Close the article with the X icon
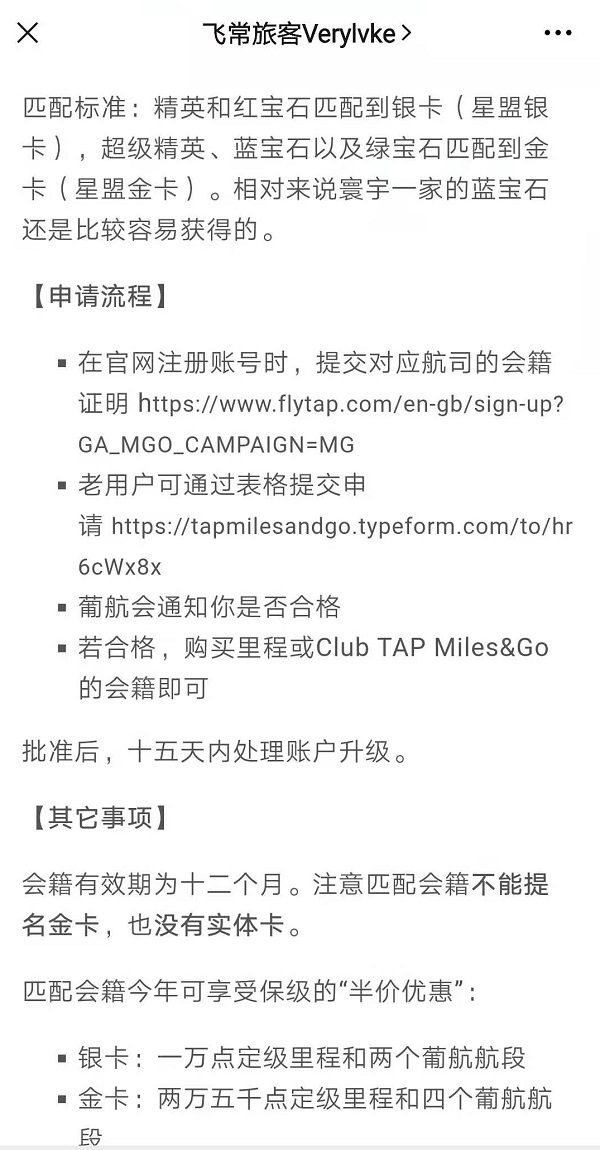Screen dimensions: 600x1150 27,33
